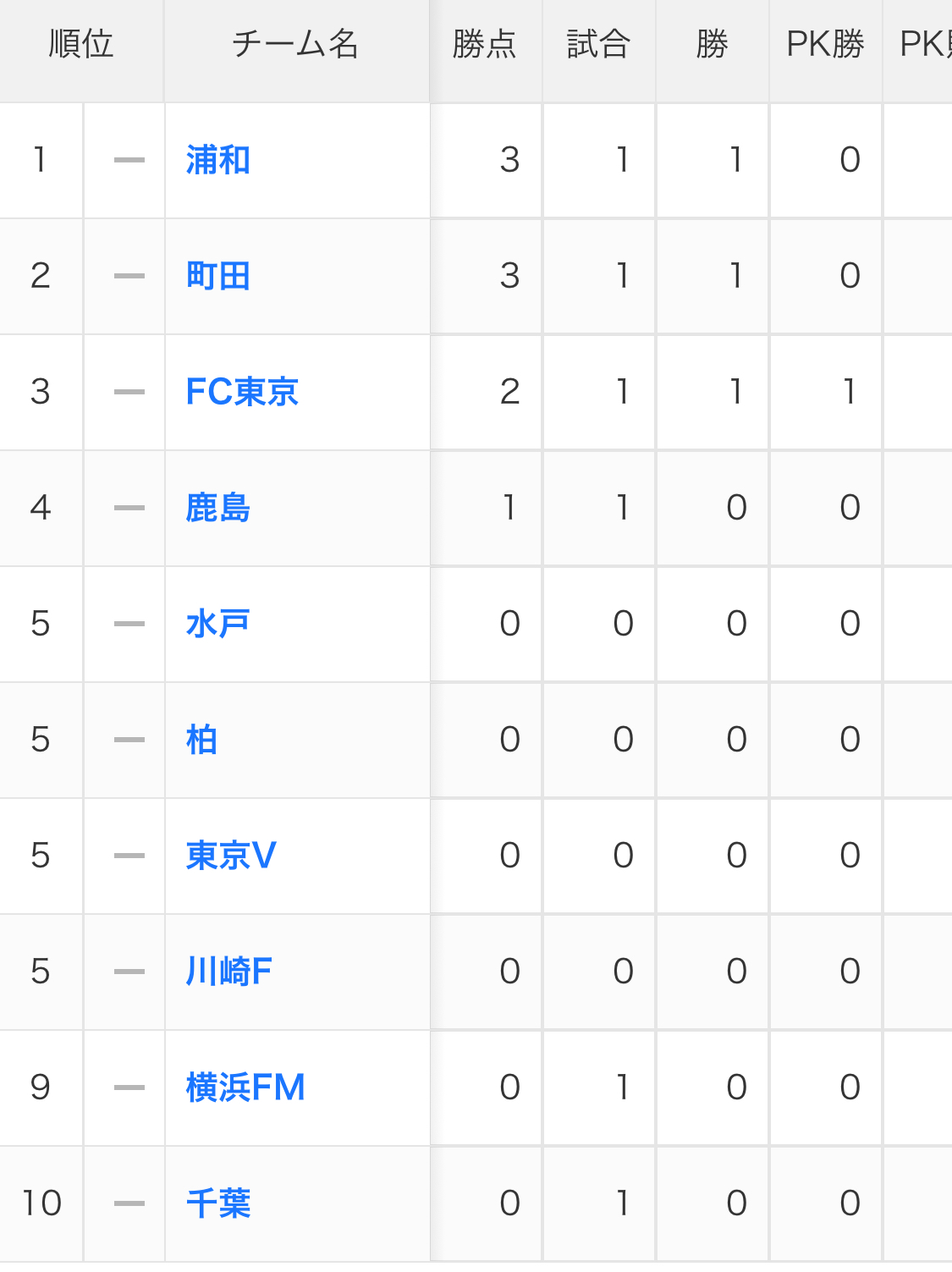Viewport: 952px width, 1272px height.
Task: Tap the 鹿島 team name
Action: [218, 508]
